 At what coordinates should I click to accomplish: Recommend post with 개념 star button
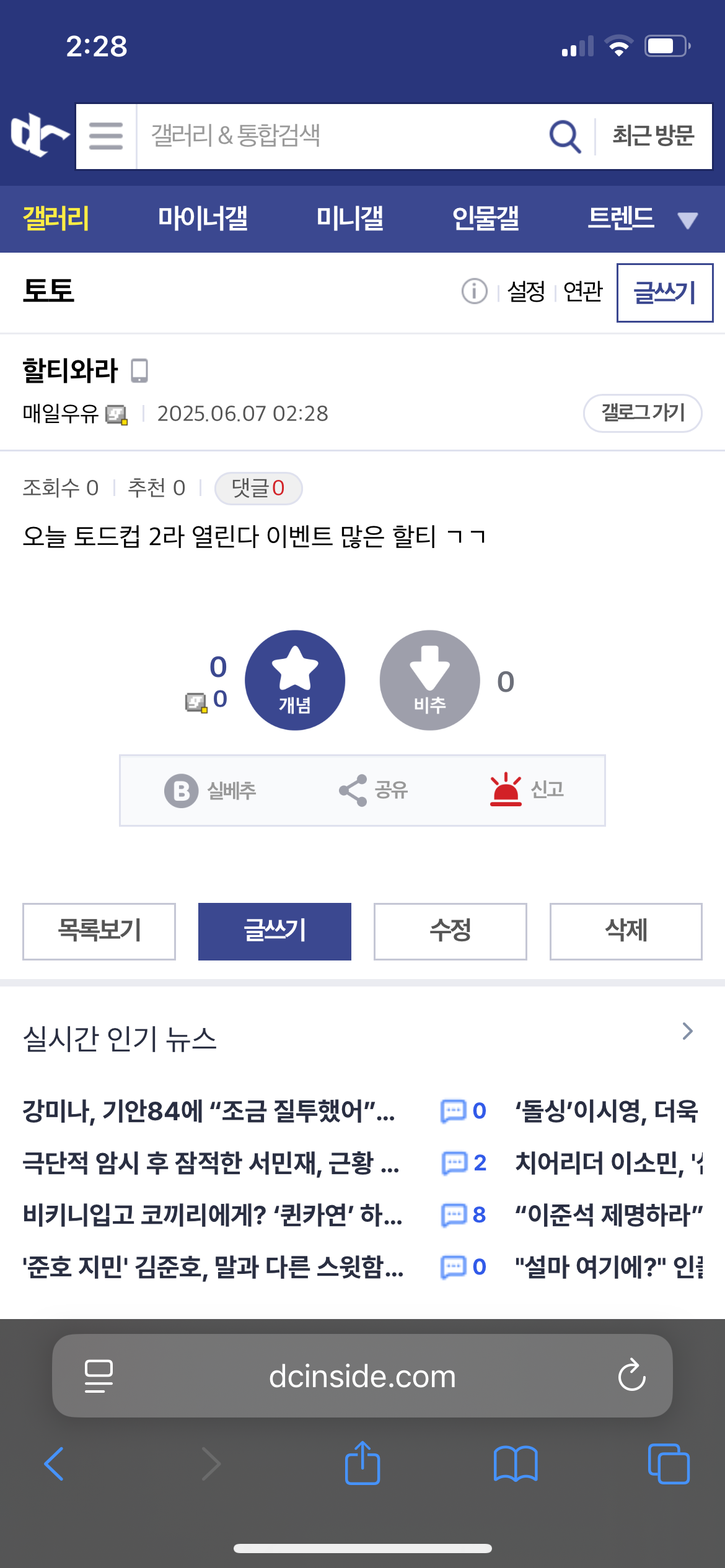point(295,680)
